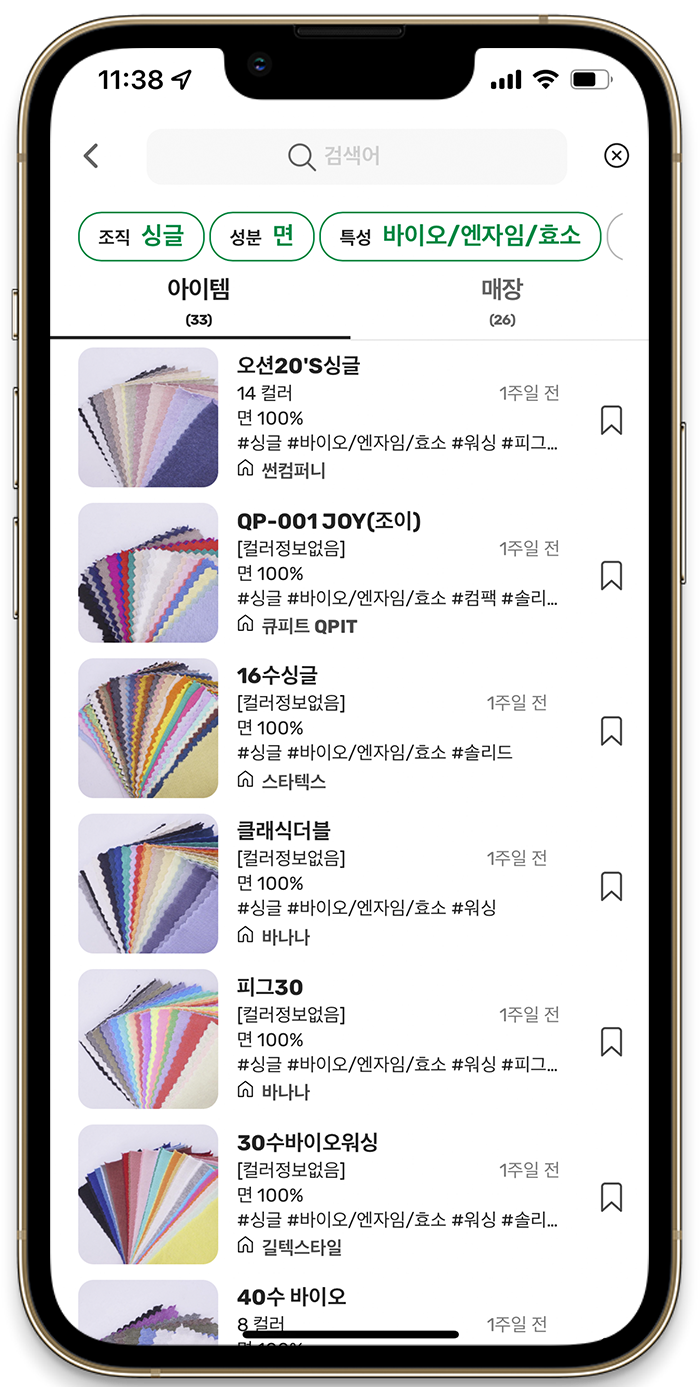The height and width of the screenshot is (1387, 700).
Task: Save 16수싱글 with its bookmark icon
Action: pyautogui.click(x=611, y=731)
